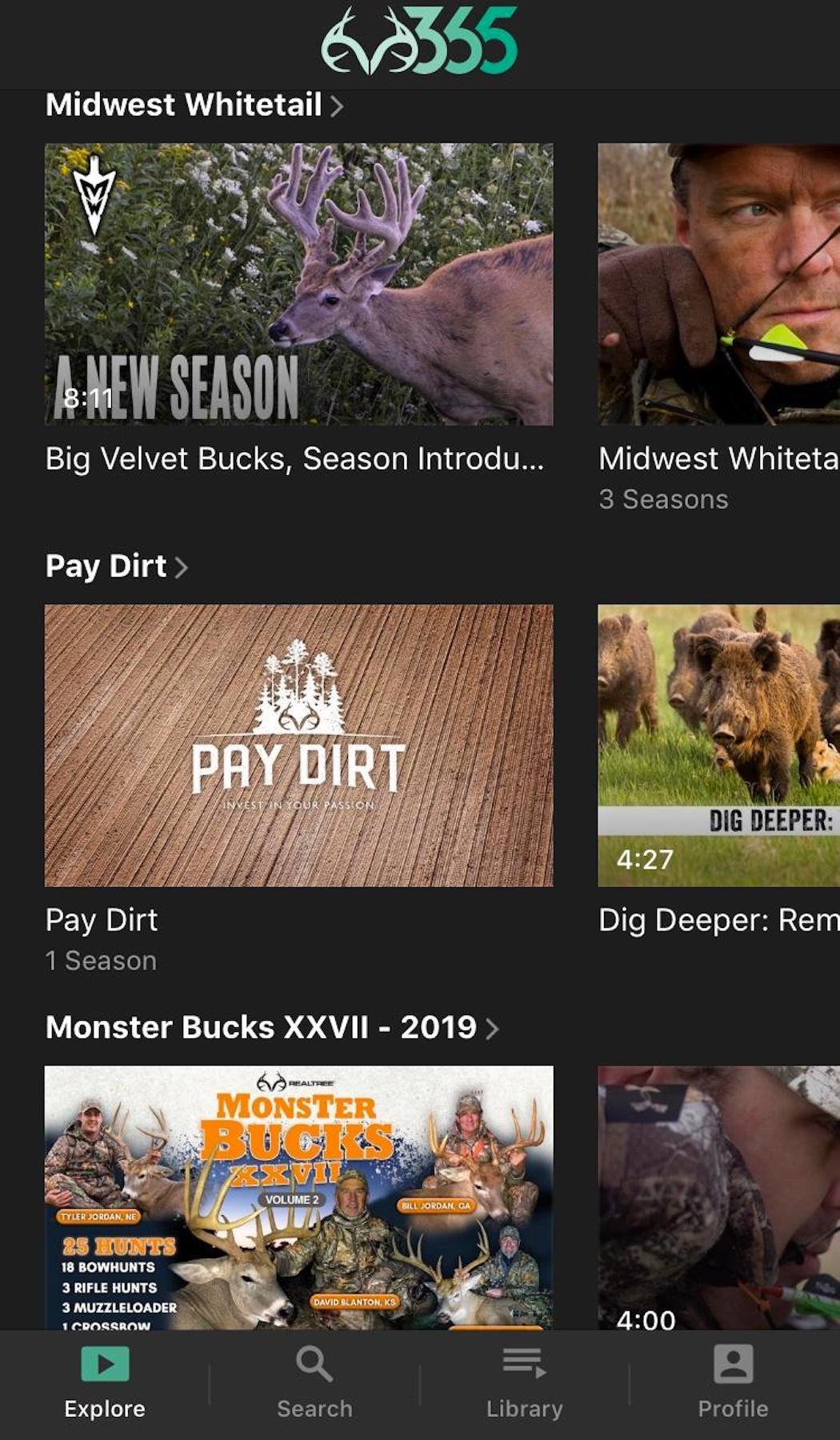The image size is (840, 1440).
Task: Open the Midwest Whitetail category
Action: pos(194,106)
